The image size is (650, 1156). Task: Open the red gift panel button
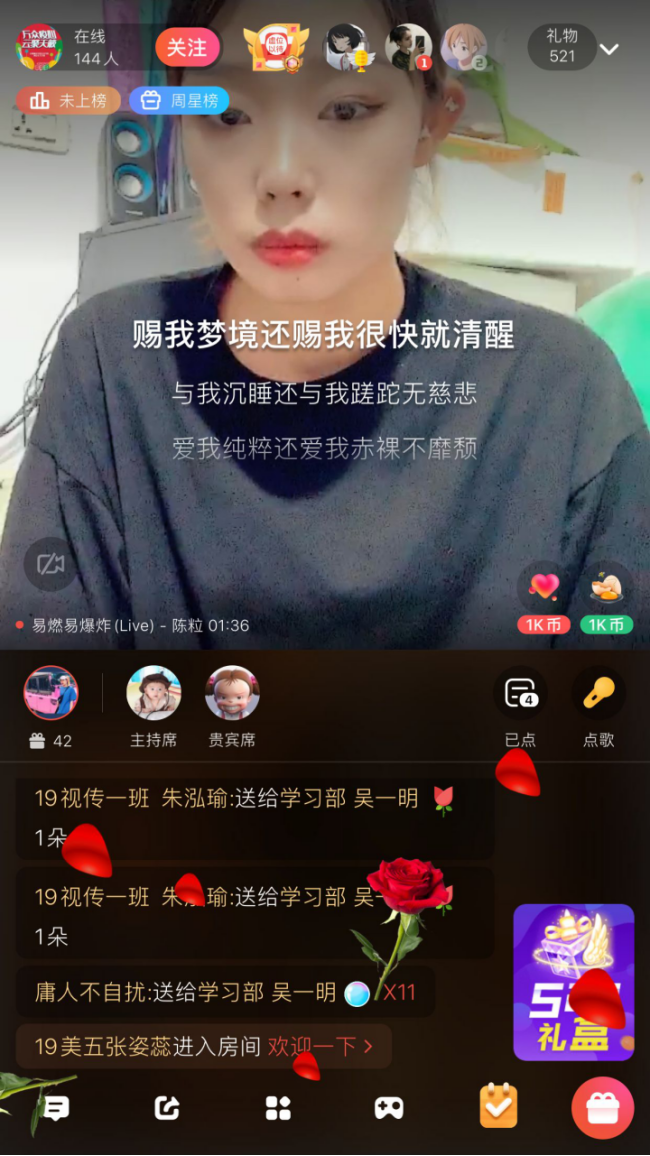[602, 1107]
